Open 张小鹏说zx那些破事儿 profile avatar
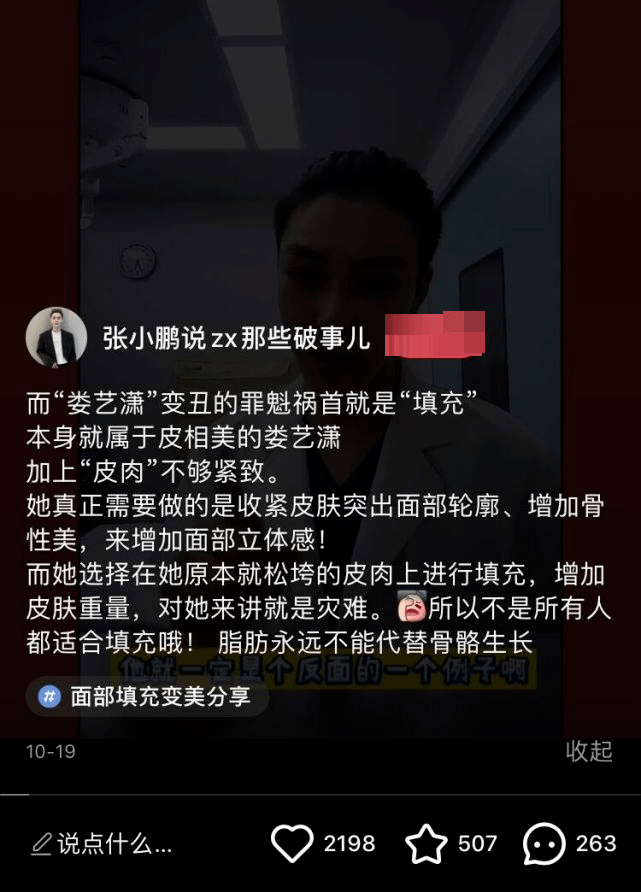The width and height of the screenshot is (641, 892). click(x=56, y=337)
